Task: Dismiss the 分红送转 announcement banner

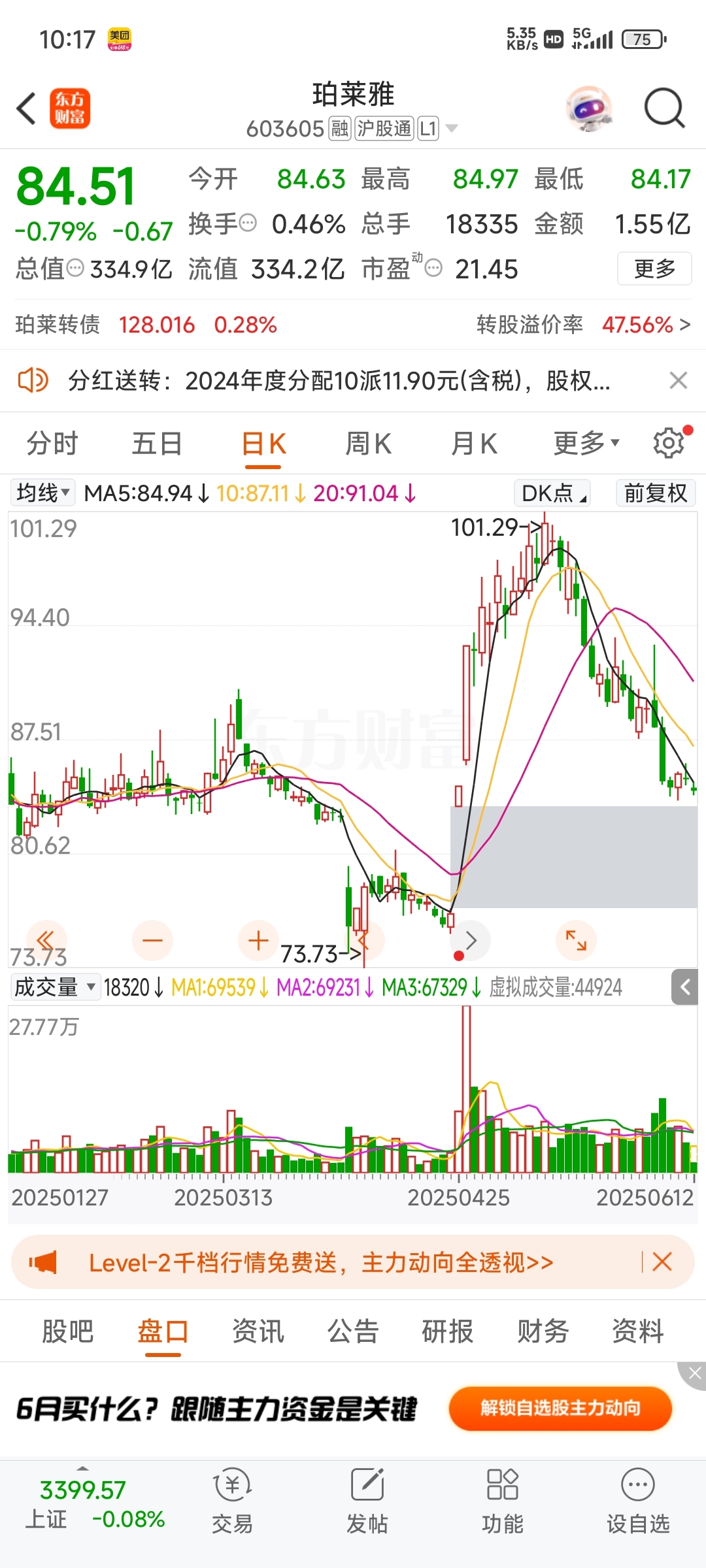Action: pos(679,380)
